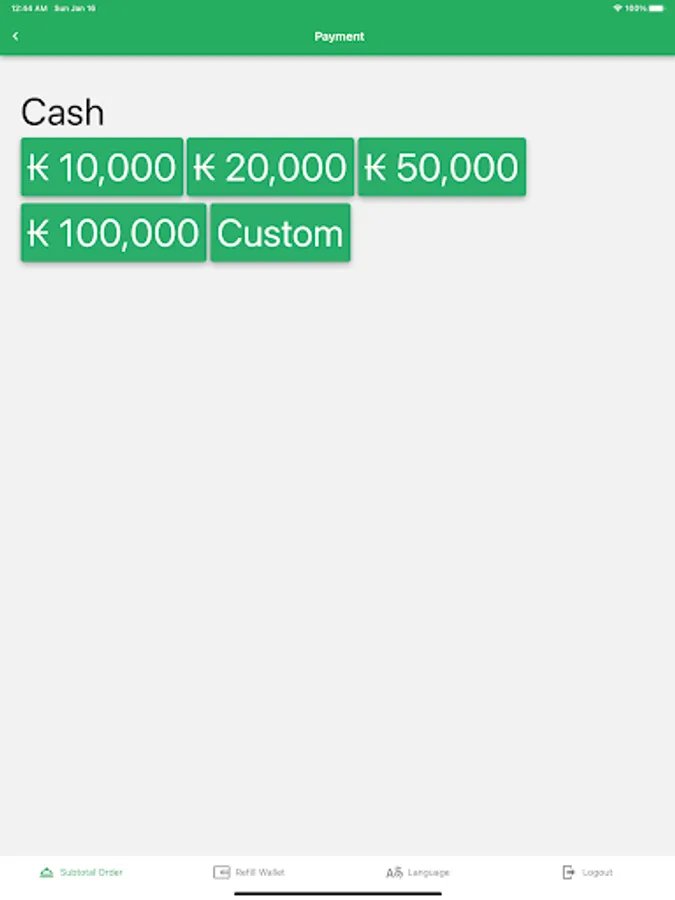The height and width of the screenshot is (900, 675).
Task: Switch to the Subtotal Order tab
Action: [81, 872]
